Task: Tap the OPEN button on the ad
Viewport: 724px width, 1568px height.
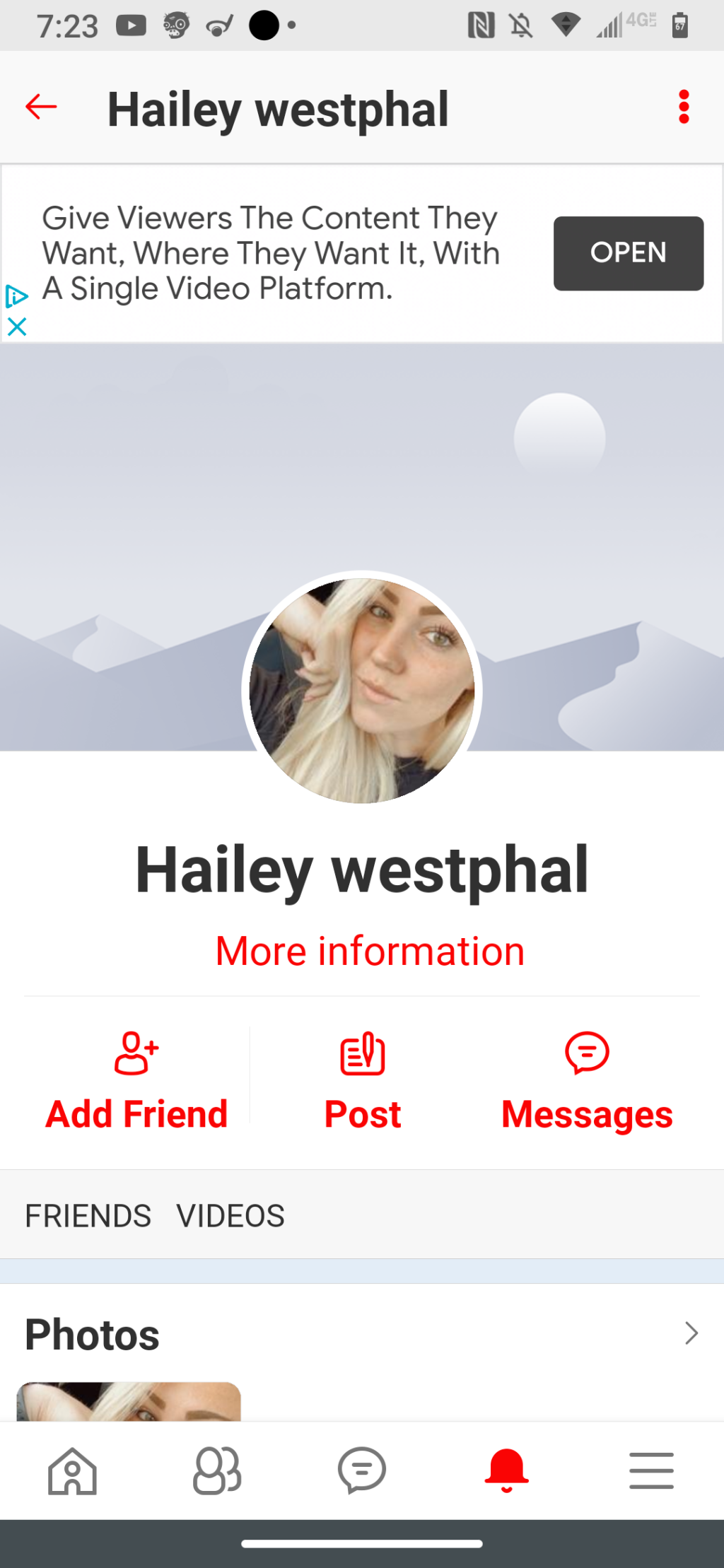Action: [628, 253]
